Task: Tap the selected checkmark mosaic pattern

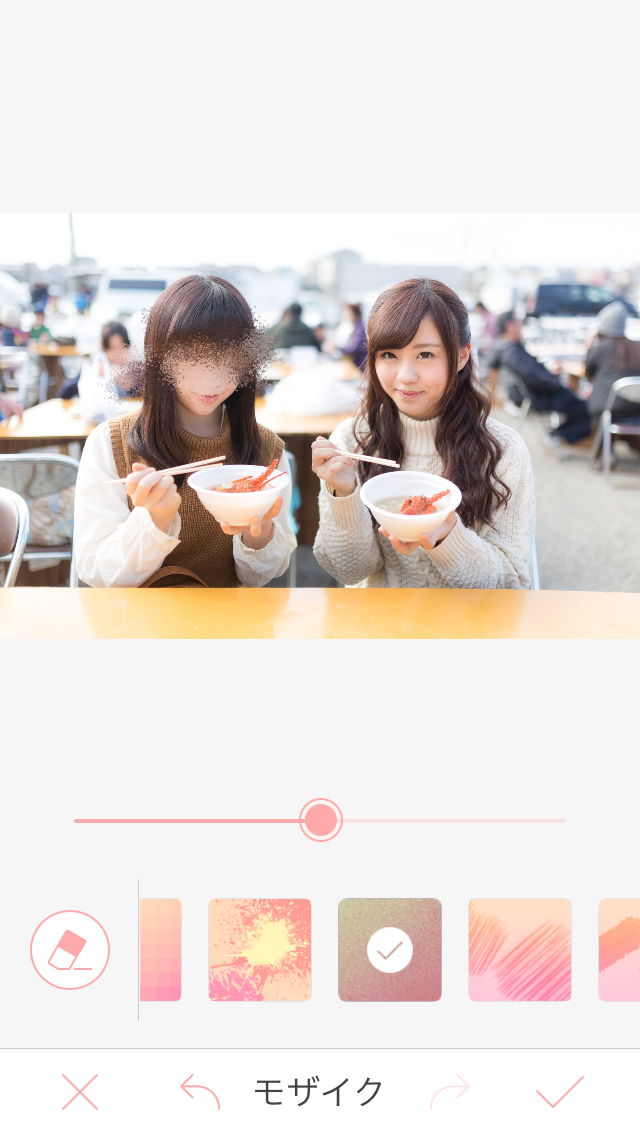Action: click(390, 950)
